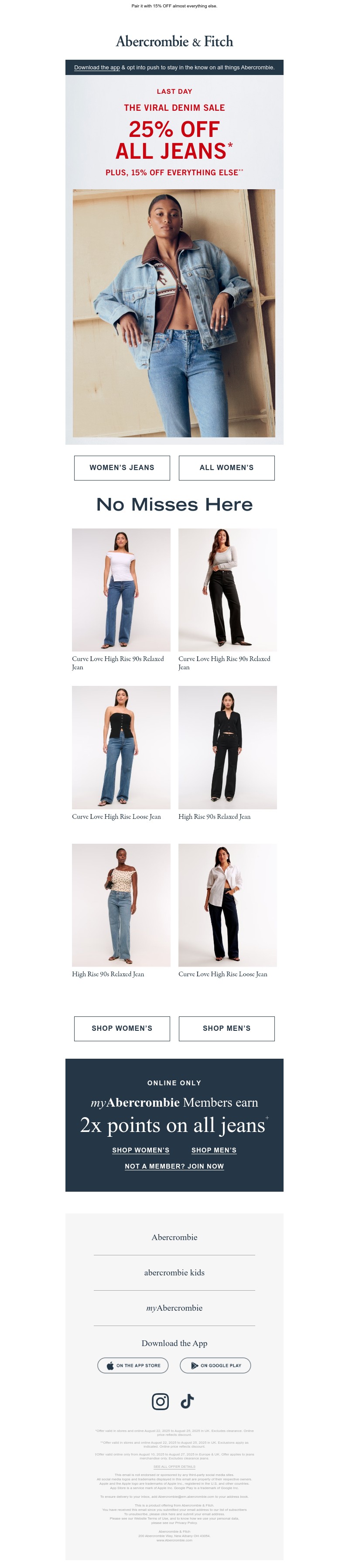The width and height of the screenshot is (349, 1568).
Task: Open the dark Curve Love High Rise Loose Jean
Action: click(227, 904)
